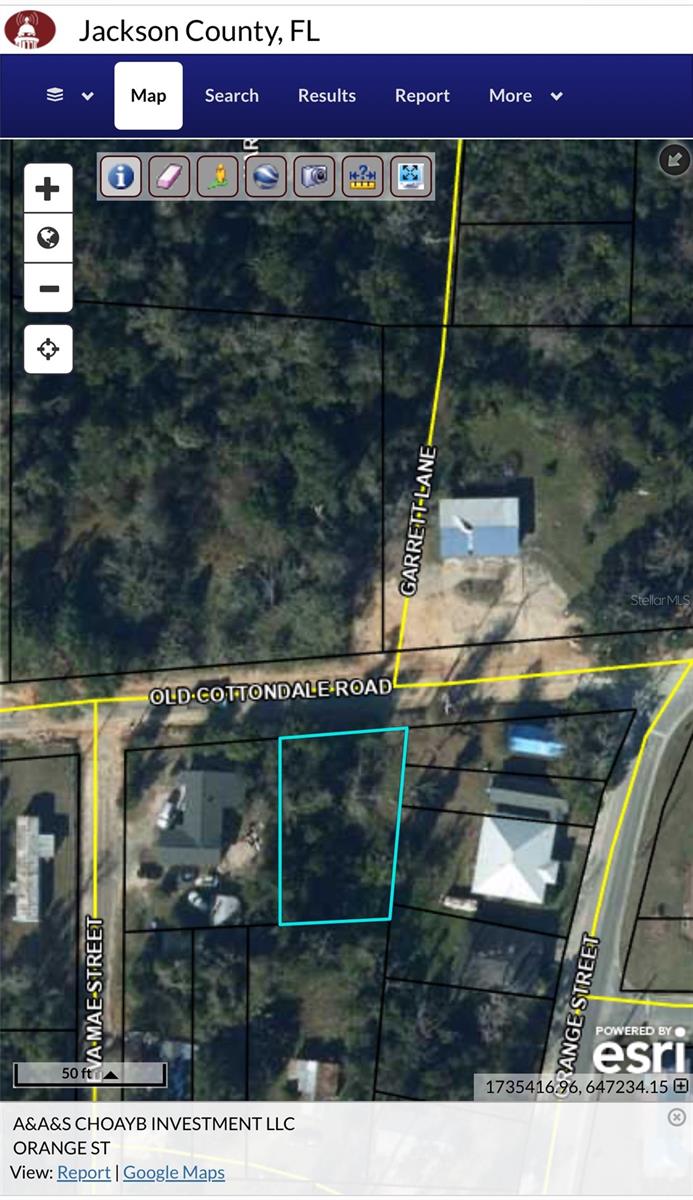Open the parcel Report link

83,1173
